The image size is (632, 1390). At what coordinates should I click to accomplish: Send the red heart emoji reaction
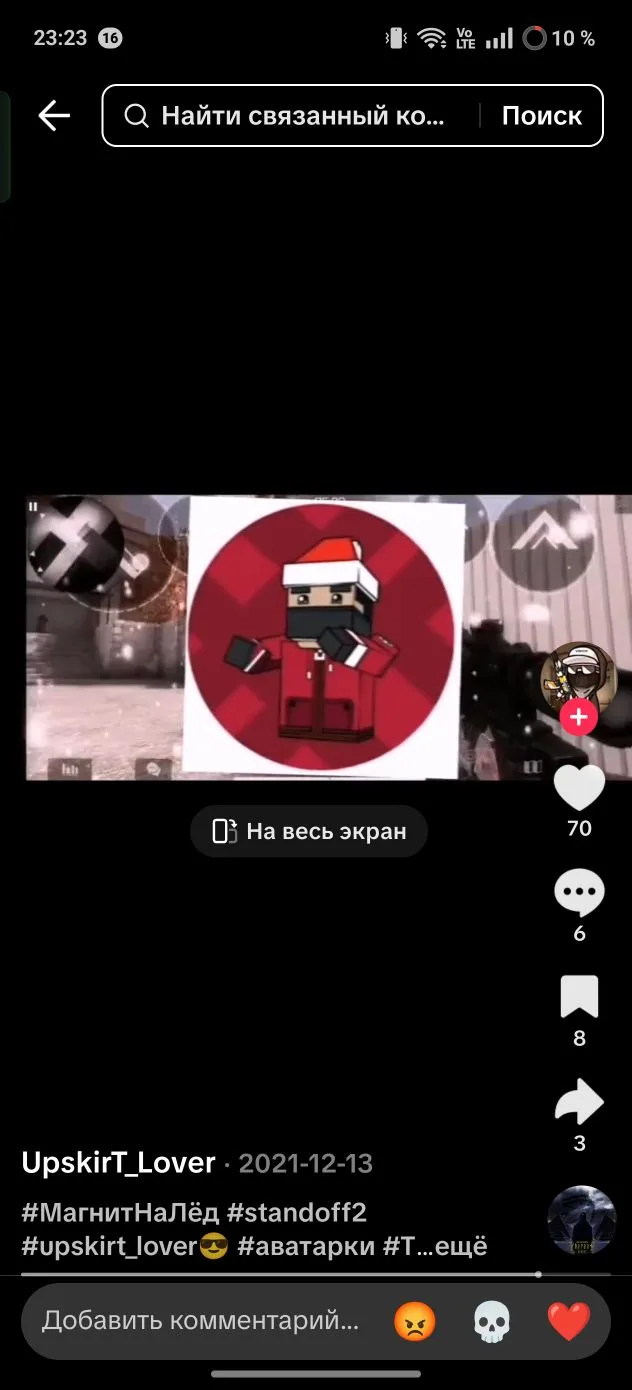tap(569, 1322)
